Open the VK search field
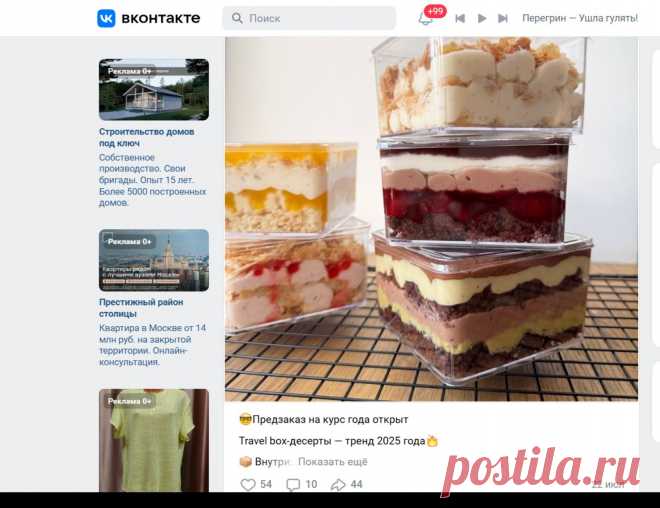 (310, 18)
